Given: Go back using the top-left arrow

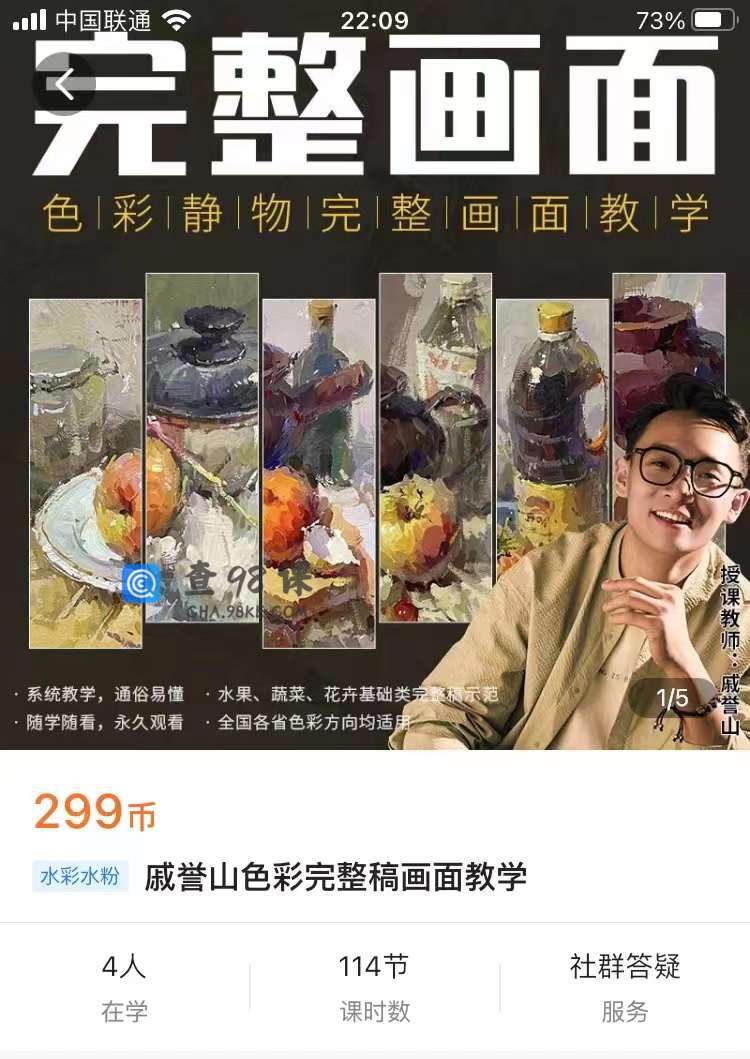Looking at the screenshot, I should 65,85.
